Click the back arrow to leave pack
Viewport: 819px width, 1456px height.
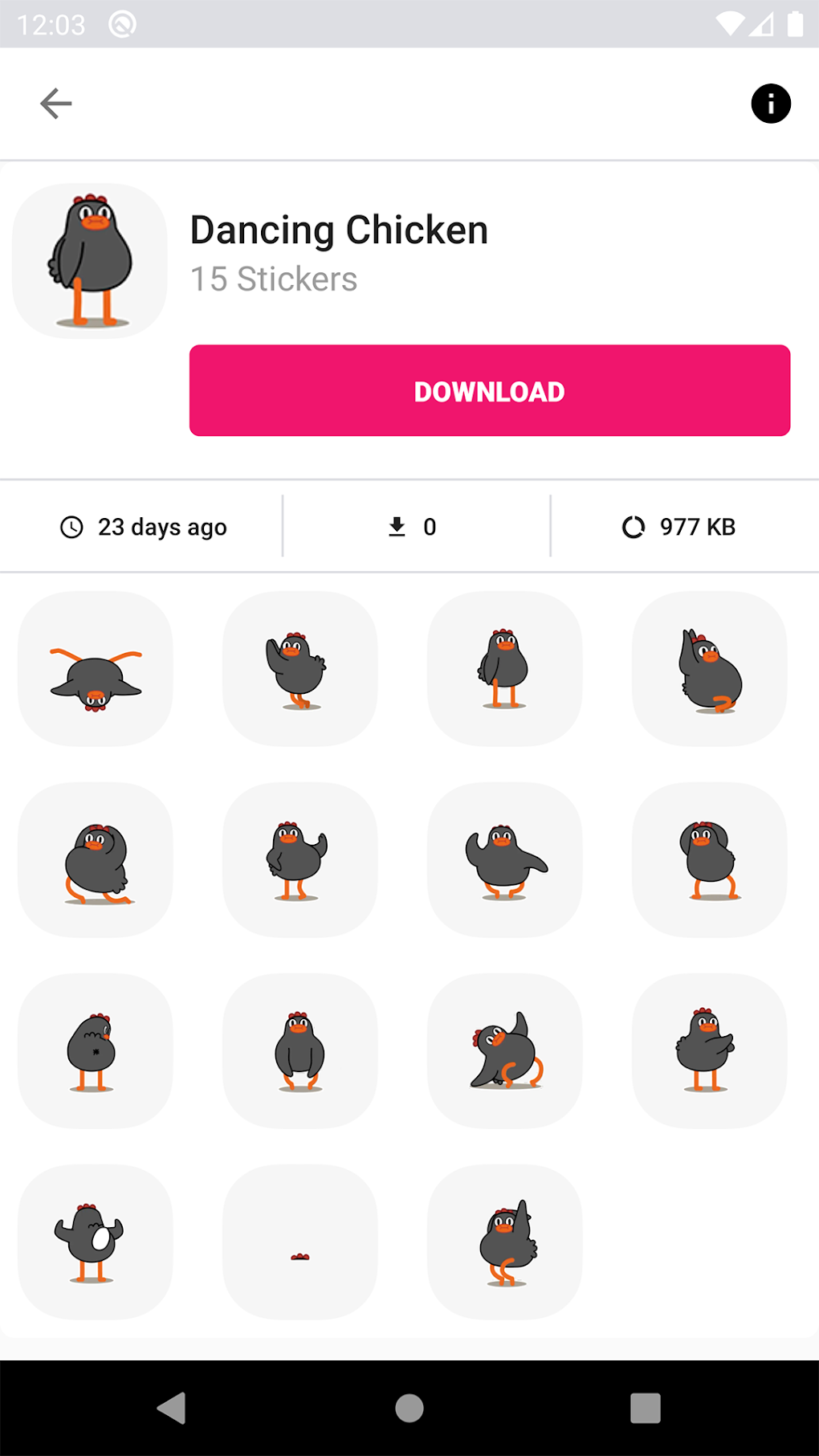pyautogui.click(x=55, y=103)
